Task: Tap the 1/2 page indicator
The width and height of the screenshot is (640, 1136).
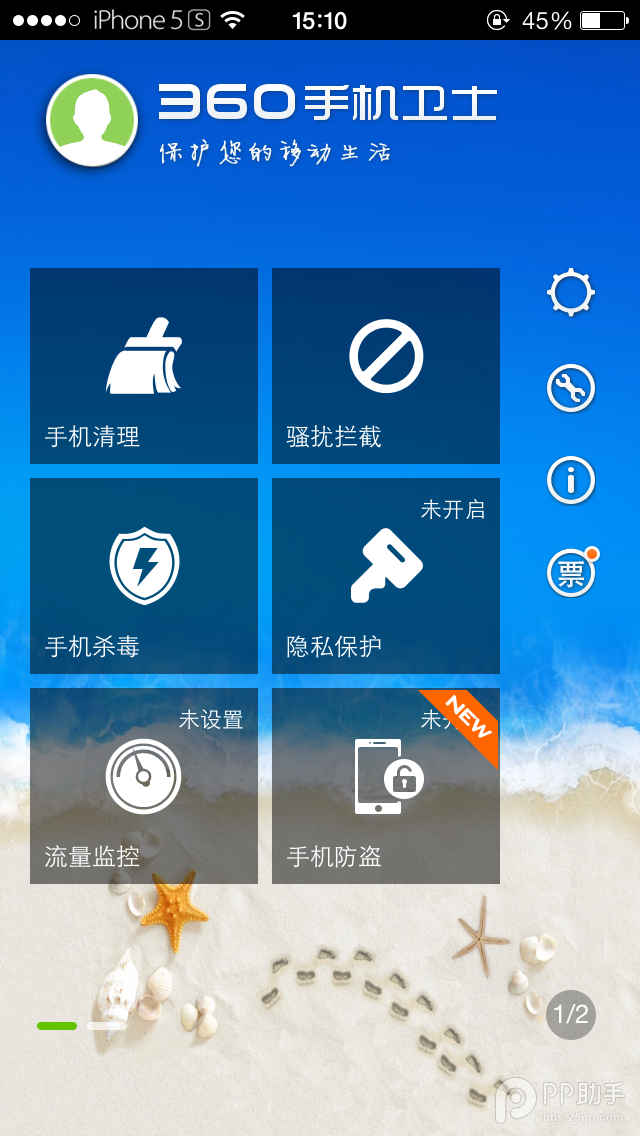Action: (x=571, y=1015)
